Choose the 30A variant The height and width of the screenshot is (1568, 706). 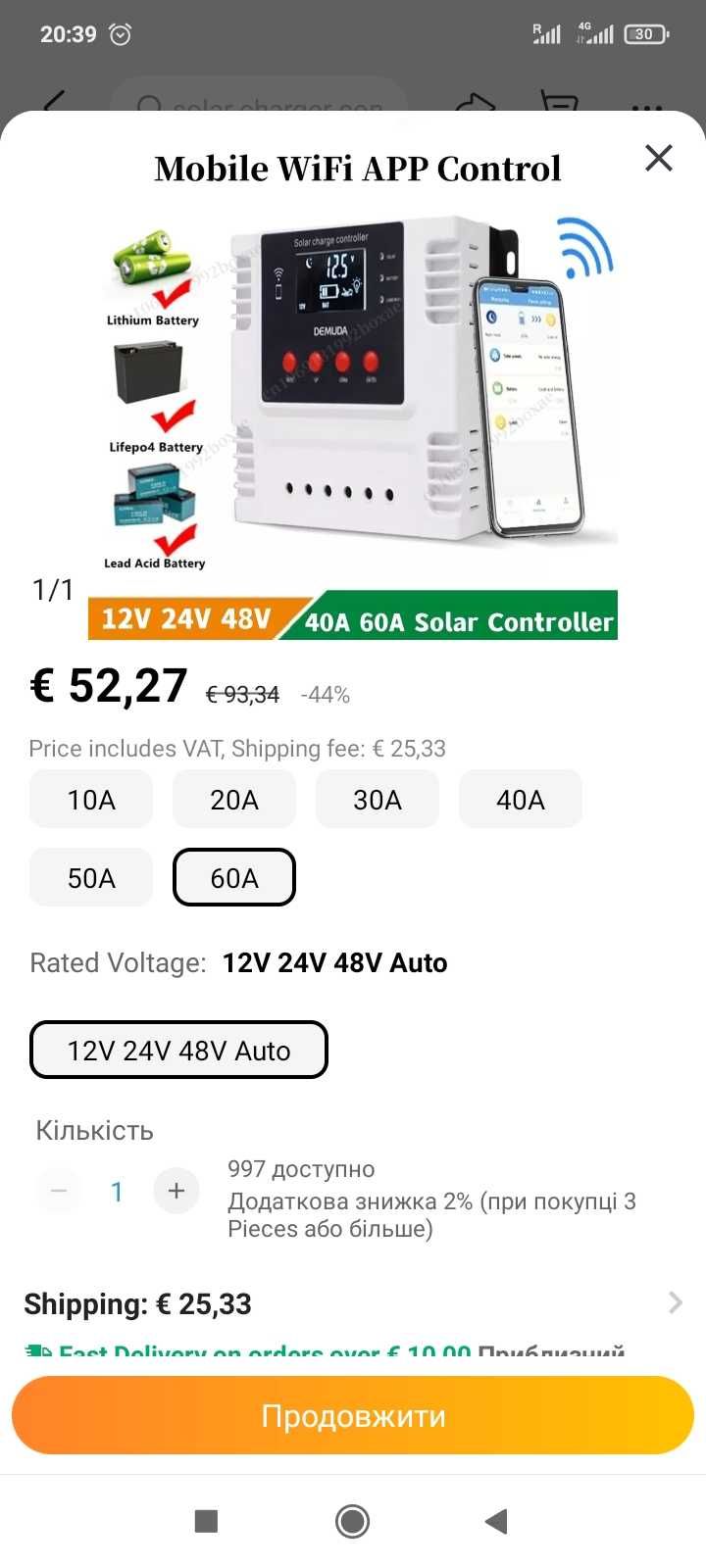(x=378, y=800)
